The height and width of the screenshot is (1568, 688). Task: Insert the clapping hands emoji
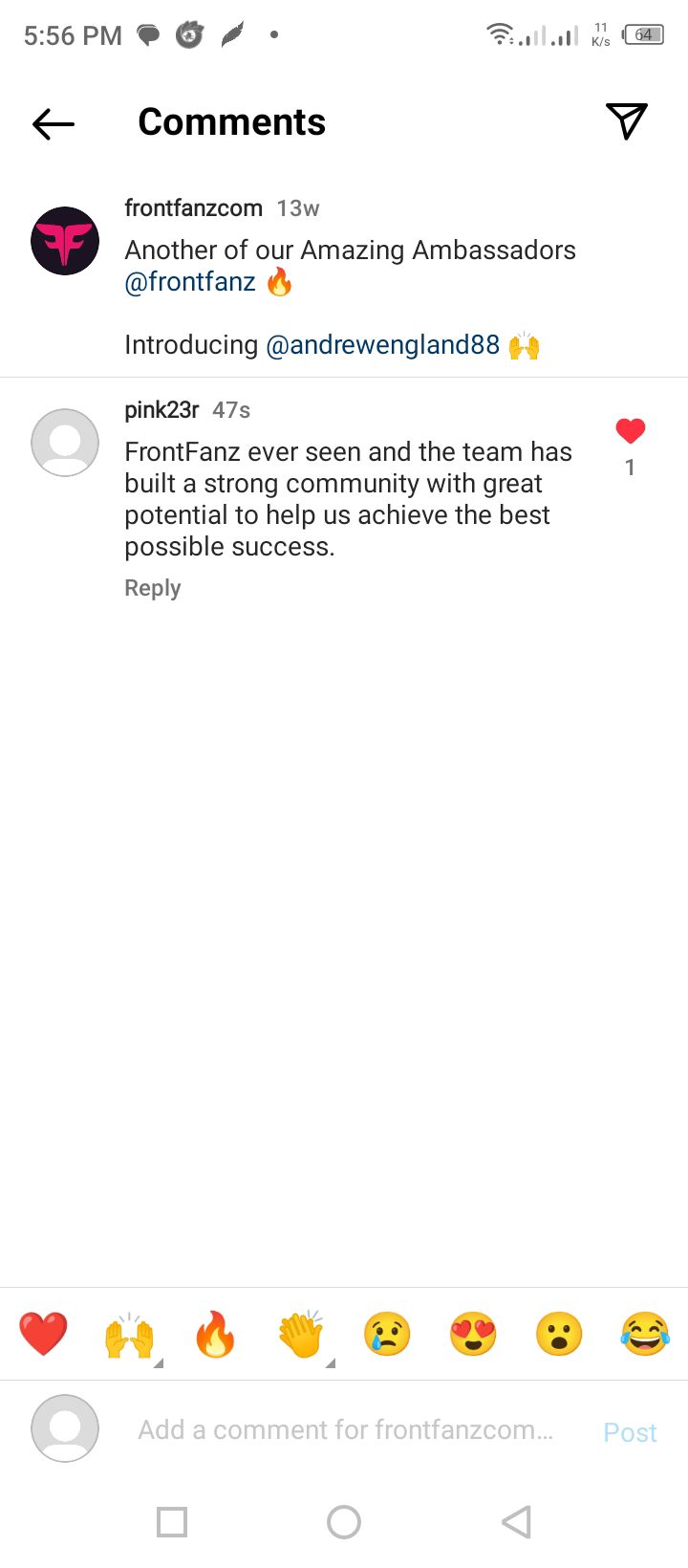point(301,1335)
